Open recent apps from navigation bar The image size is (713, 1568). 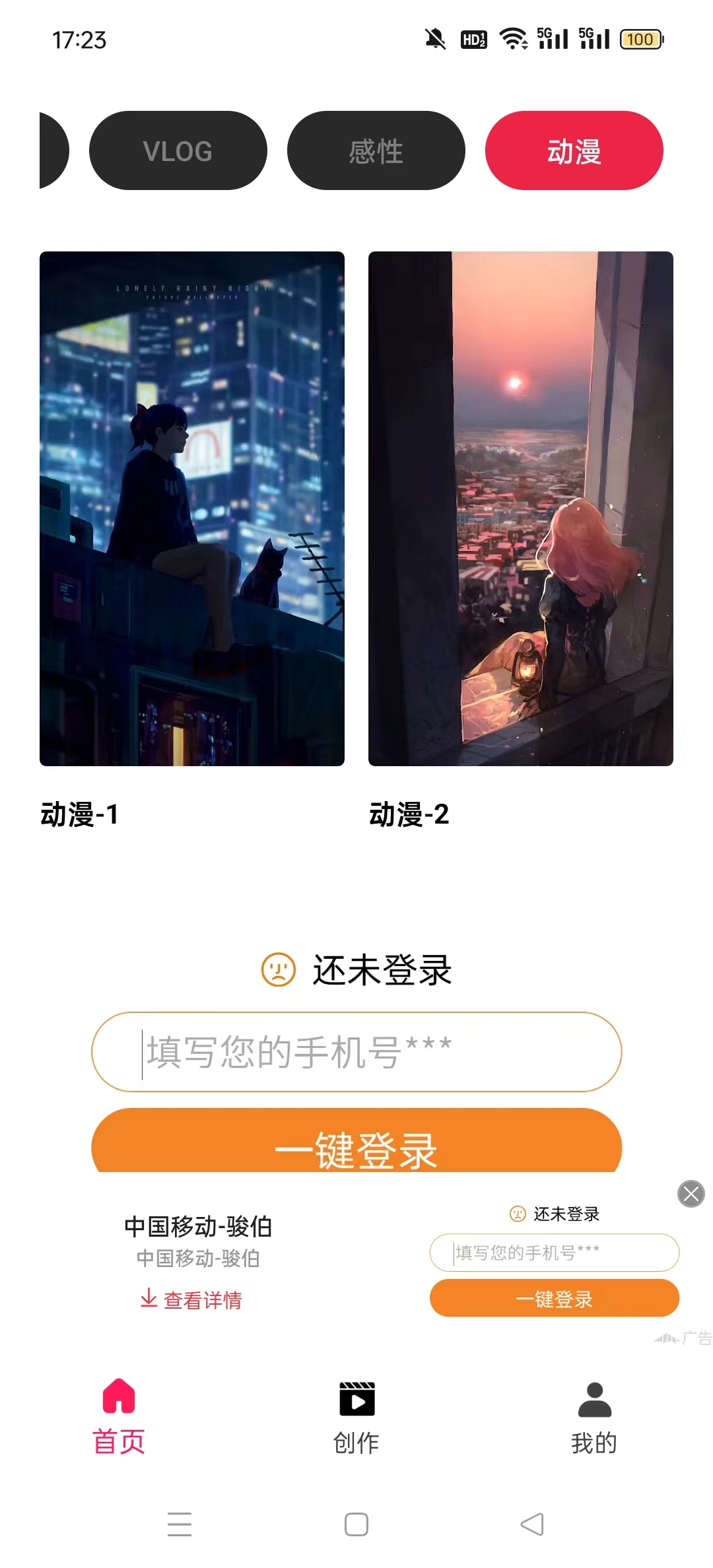180,1524
